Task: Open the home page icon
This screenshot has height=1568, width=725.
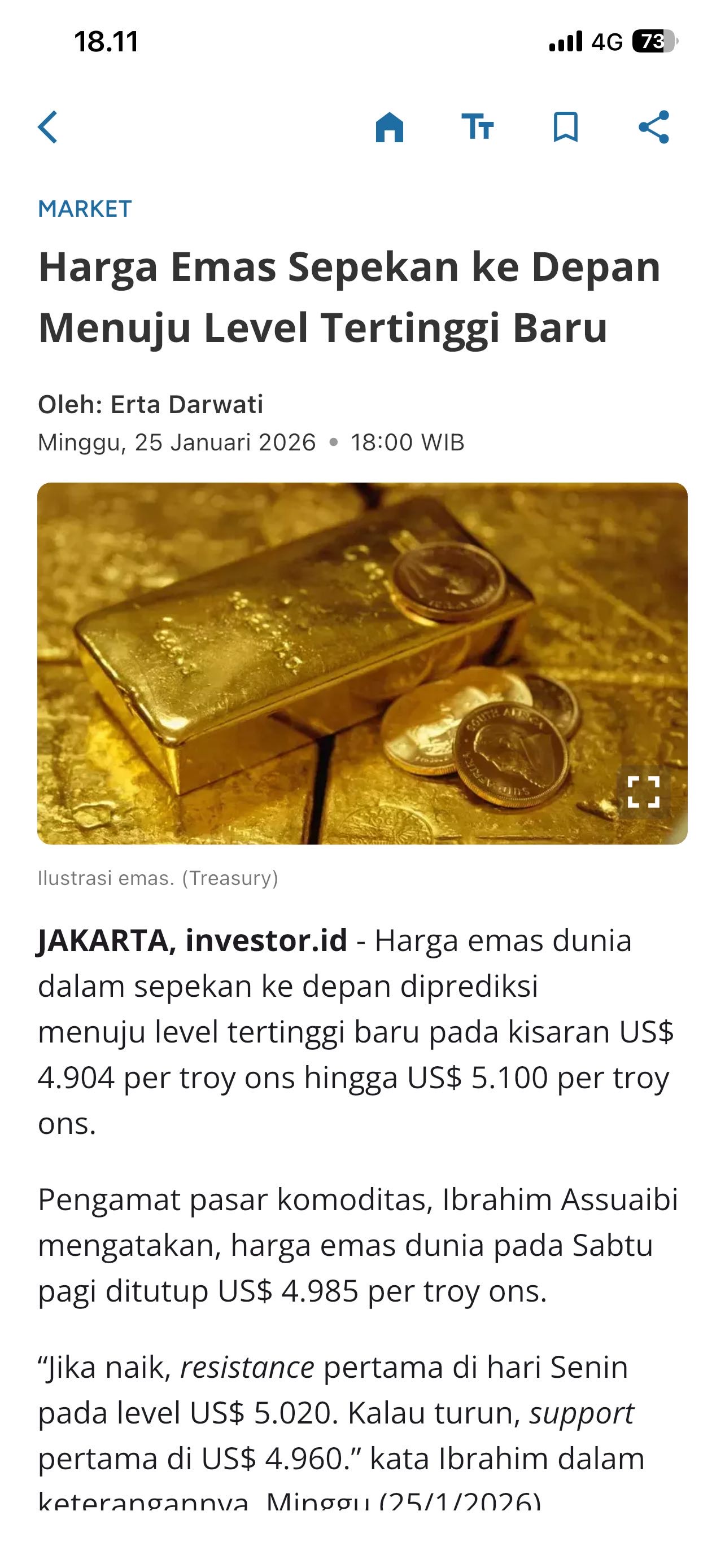Action: point(390,127)
